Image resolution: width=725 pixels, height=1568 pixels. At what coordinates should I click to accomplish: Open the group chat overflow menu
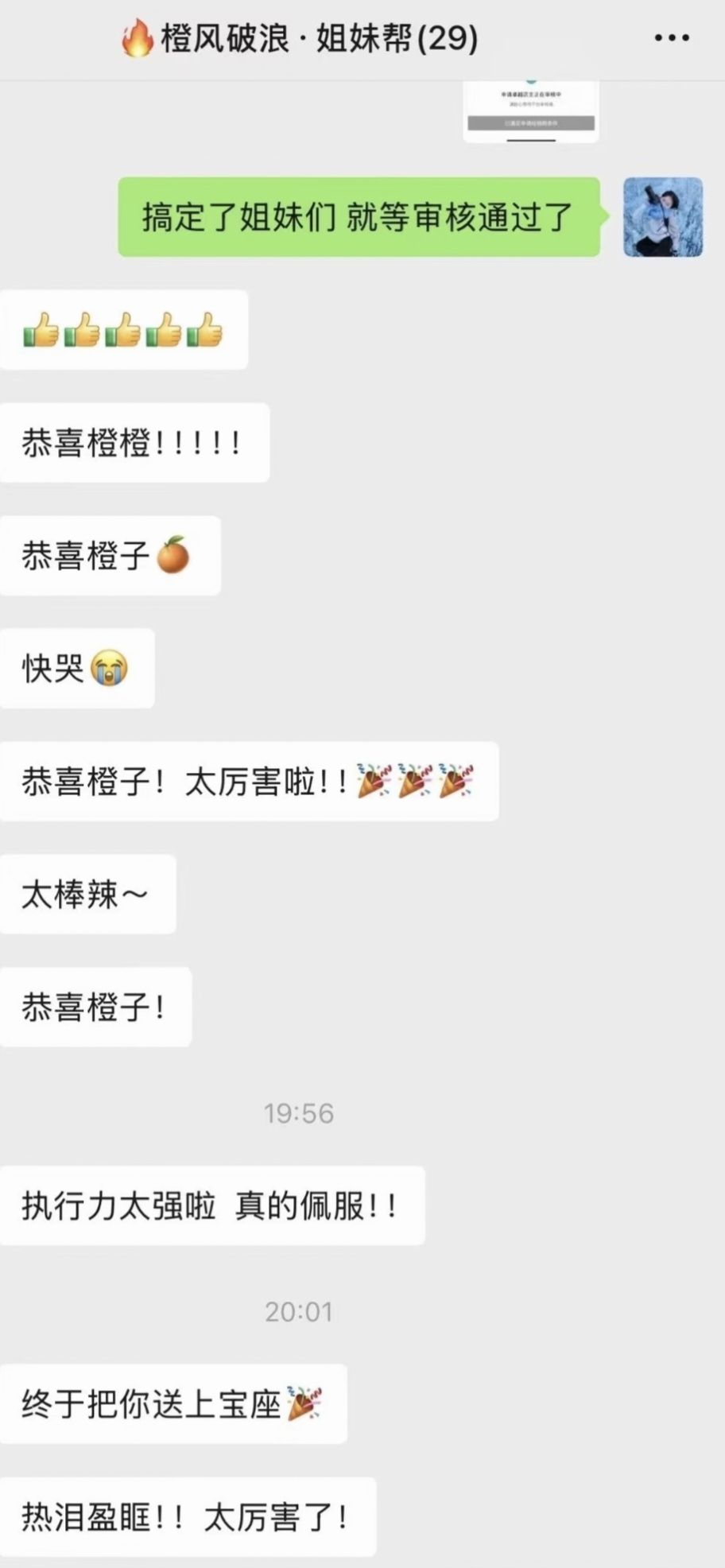[672, 37]
